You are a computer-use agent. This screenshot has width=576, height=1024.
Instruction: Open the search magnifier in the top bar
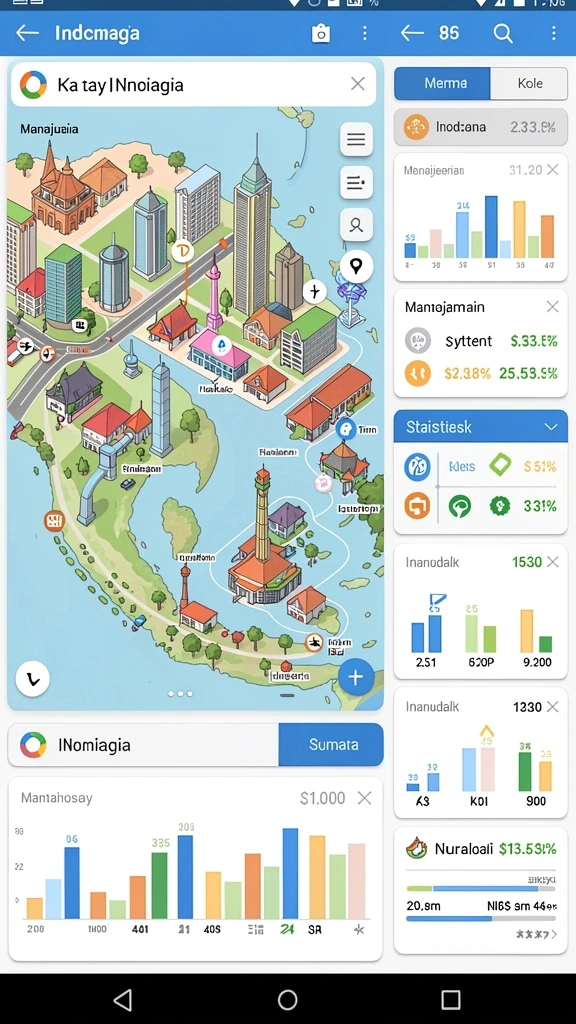coord(502,33)
